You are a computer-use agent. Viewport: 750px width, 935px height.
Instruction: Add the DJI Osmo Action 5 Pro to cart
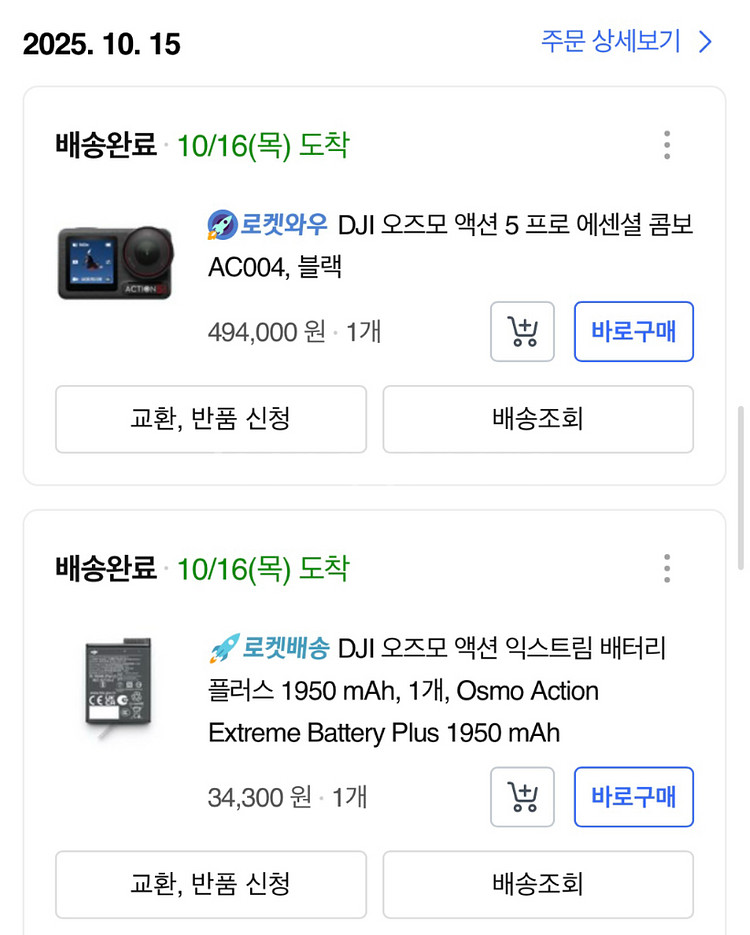[x=521, y=332]
